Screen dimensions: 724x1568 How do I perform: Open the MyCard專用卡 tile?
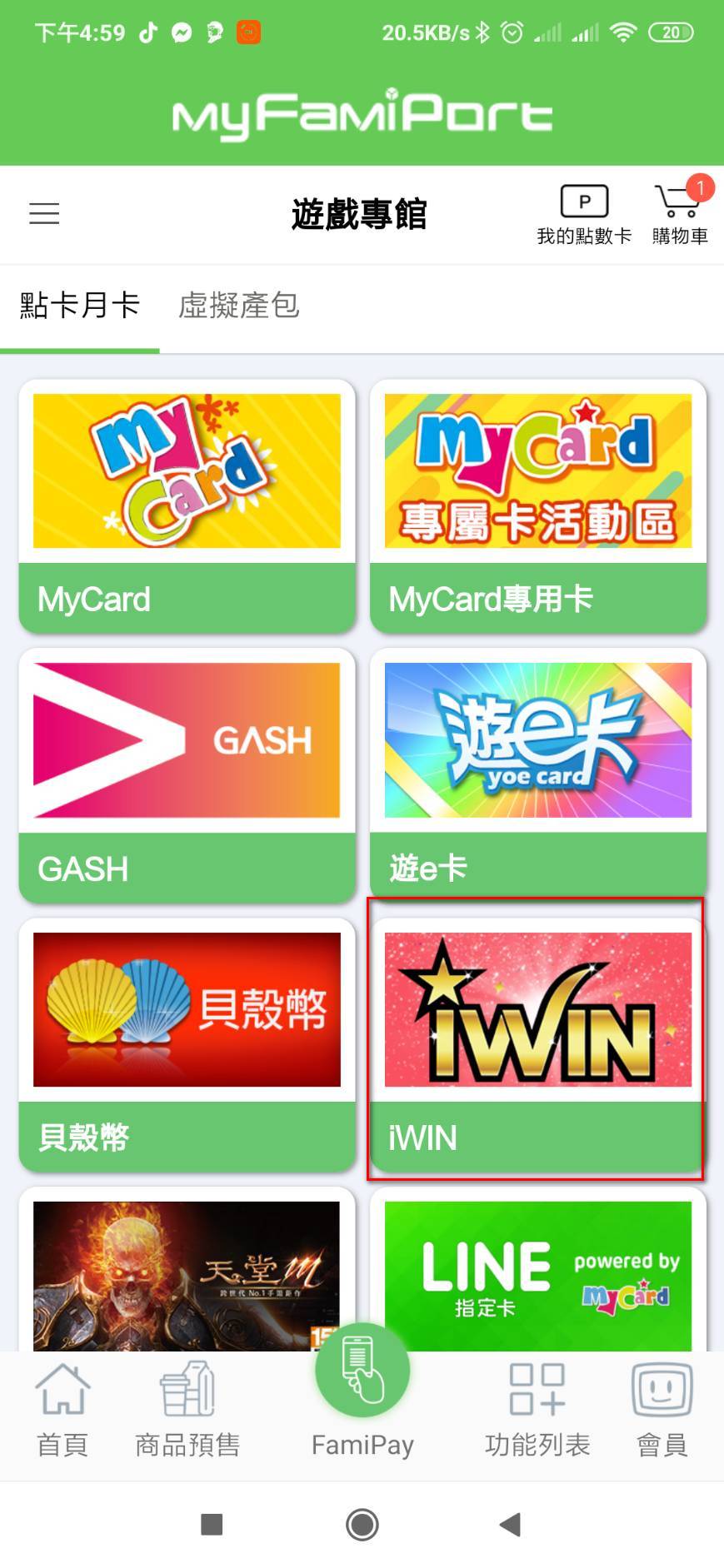click(x=538, y=505)
